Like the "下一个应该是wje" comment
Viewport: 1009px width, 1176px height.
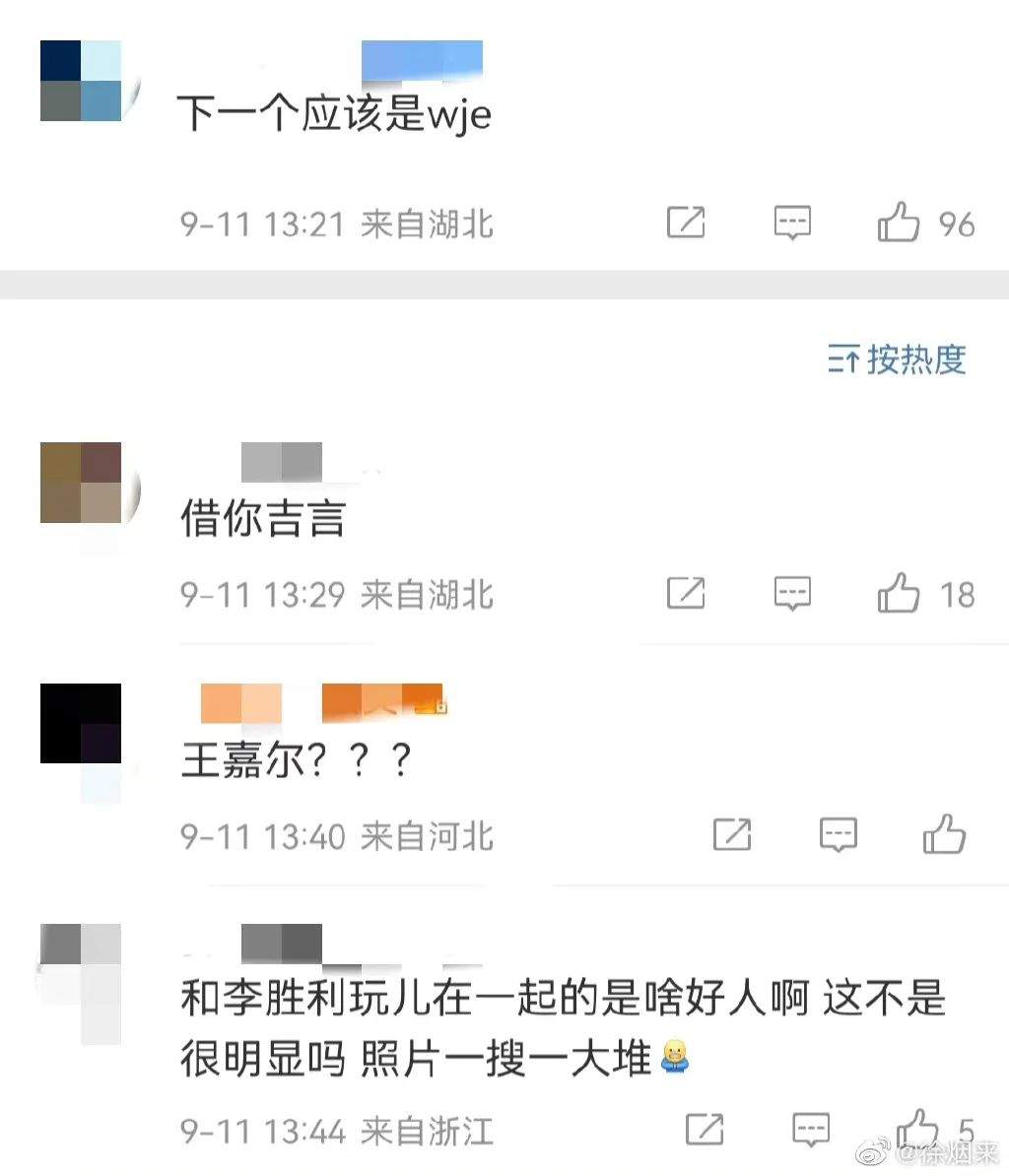click(899, 223)
